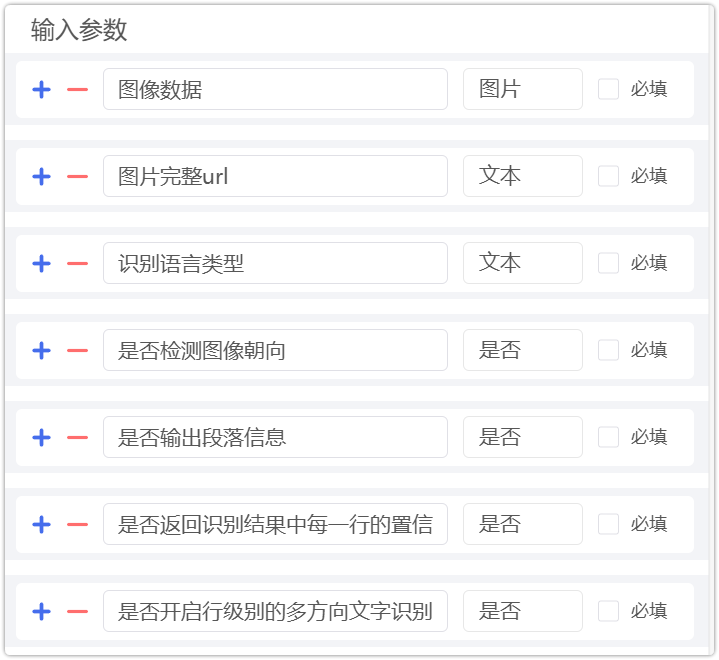Edit the 图像数据 name field
Image resolution: width=719 pixels, height=660 pixels.
coord(275,90)
